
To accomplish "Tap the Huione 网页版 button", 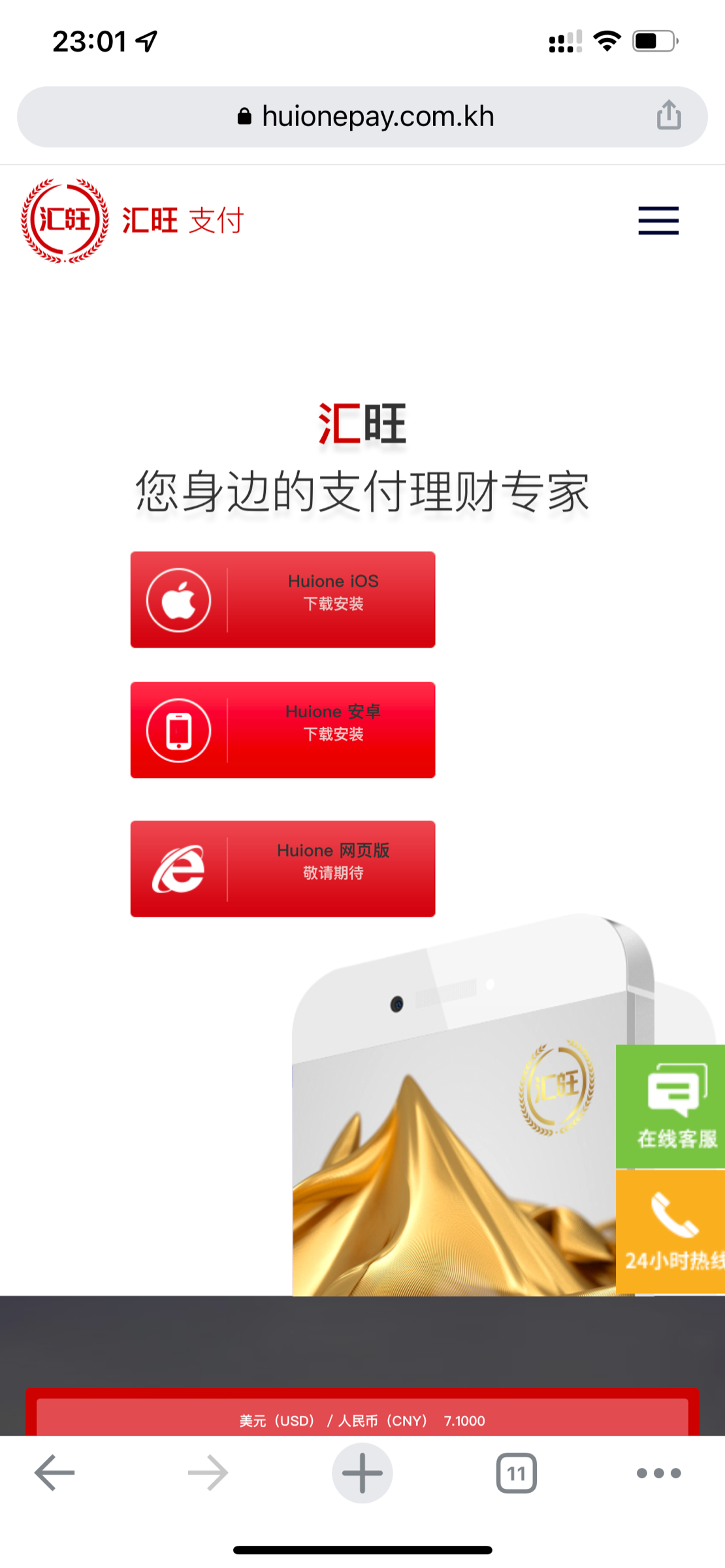I will click(283, 868).
